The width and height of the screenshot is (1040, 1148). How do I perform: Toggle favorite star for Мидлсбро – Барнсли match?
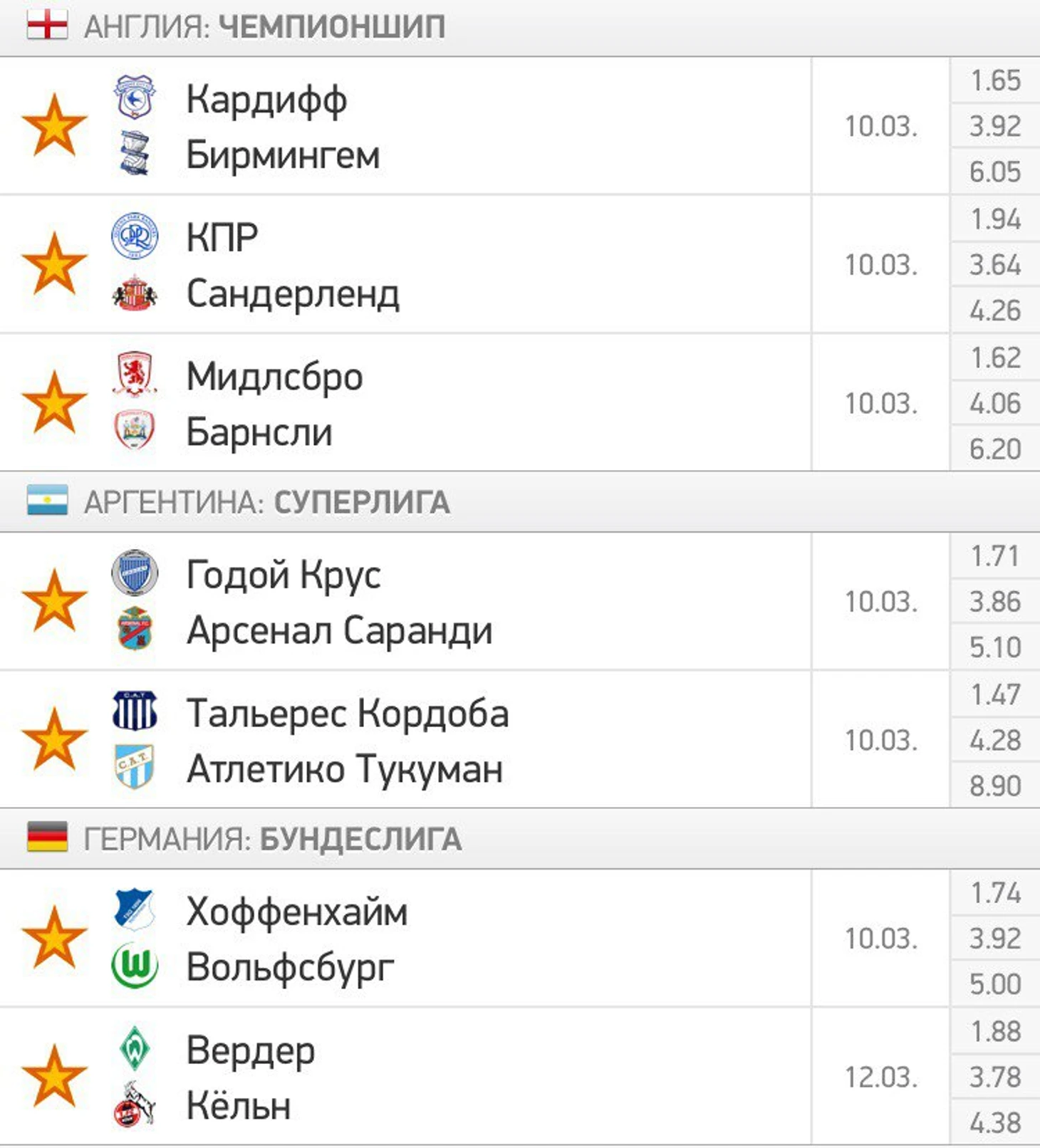pyautogui.click(x=54, y=403)
